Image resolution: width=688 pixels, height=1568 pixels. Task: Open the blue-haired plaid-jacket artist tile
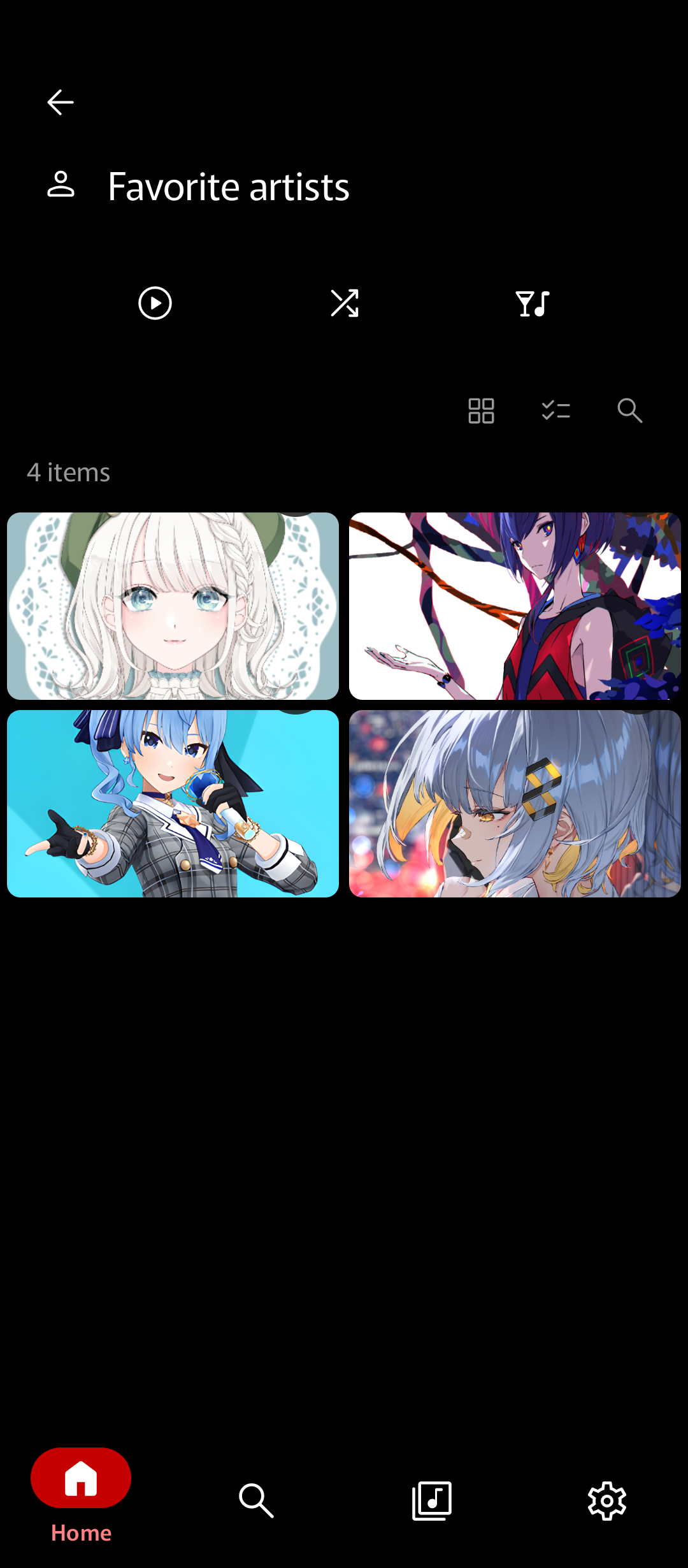[173, 803]
